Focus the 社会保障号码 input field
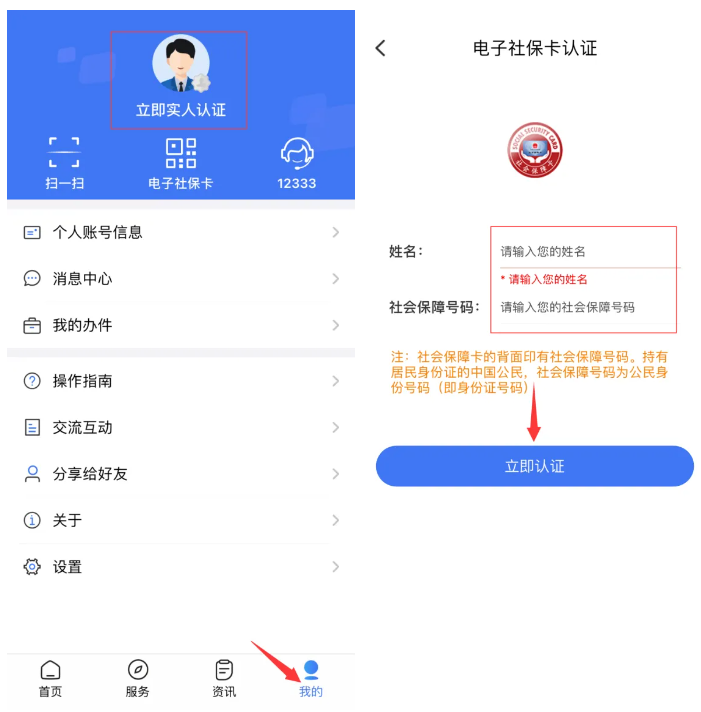The height and width of the screenshot is (712, 701). point(585,307)
